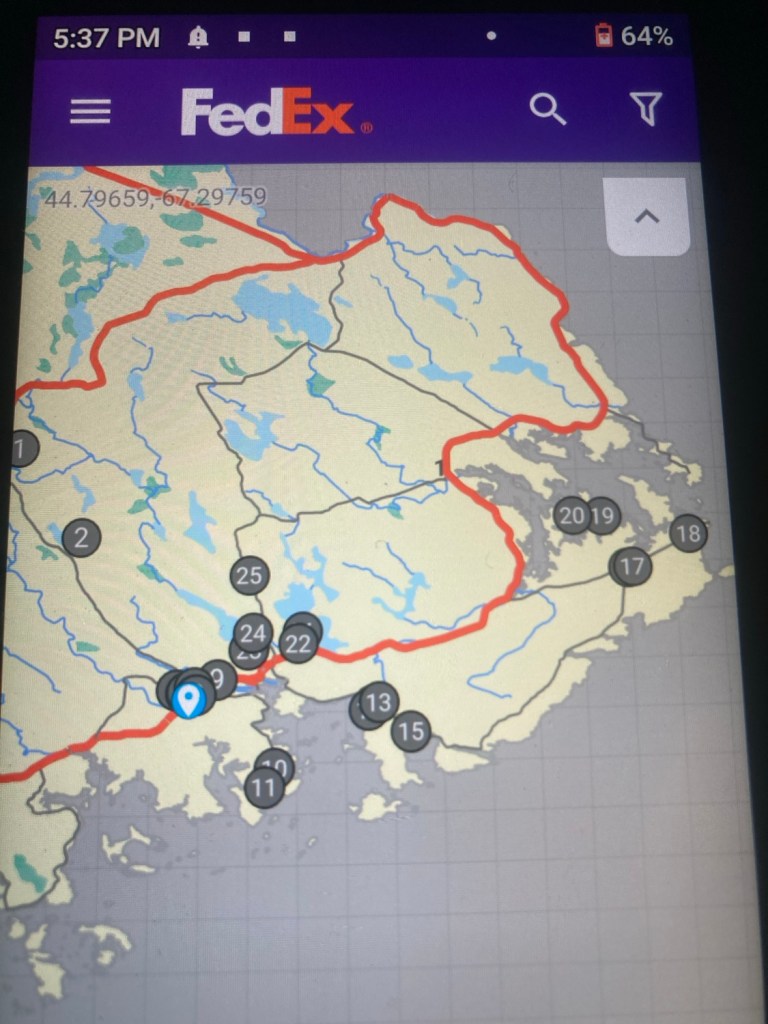Tap stop marker 15 on the map
768x1024 pixels.
click(x=410, y=732)
